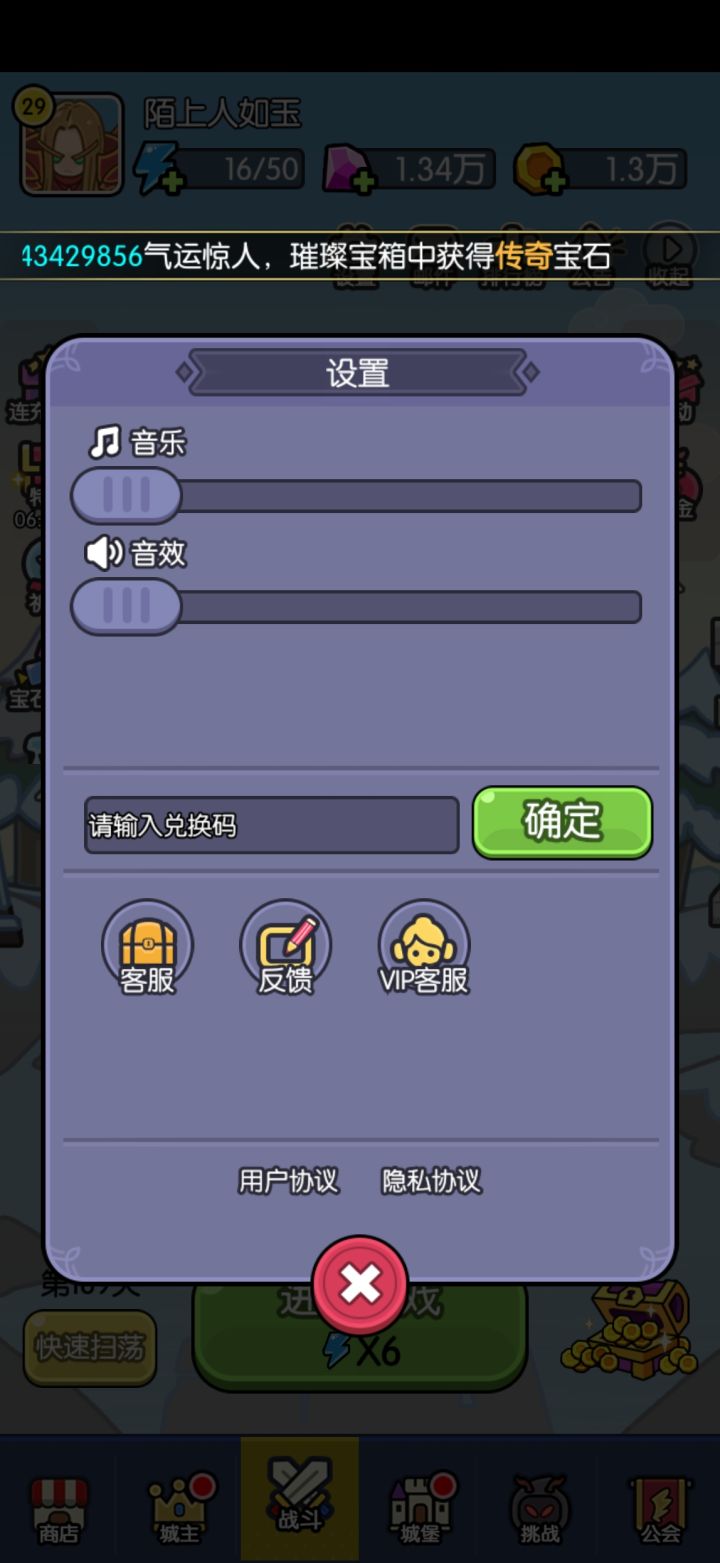Switch to the 城堡 castle tab
This screenshot has height=1563, width=720.
tap(418, 1503)
